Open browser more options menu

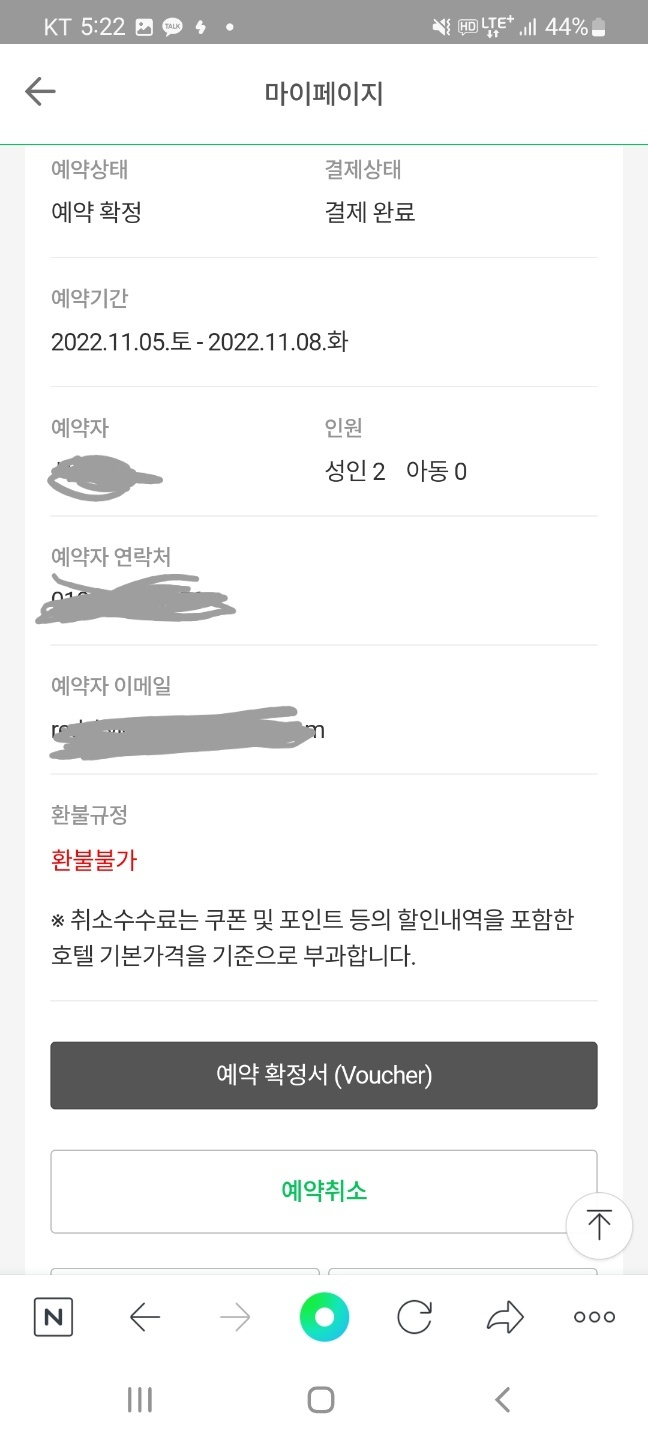[x=594, y=1318]
